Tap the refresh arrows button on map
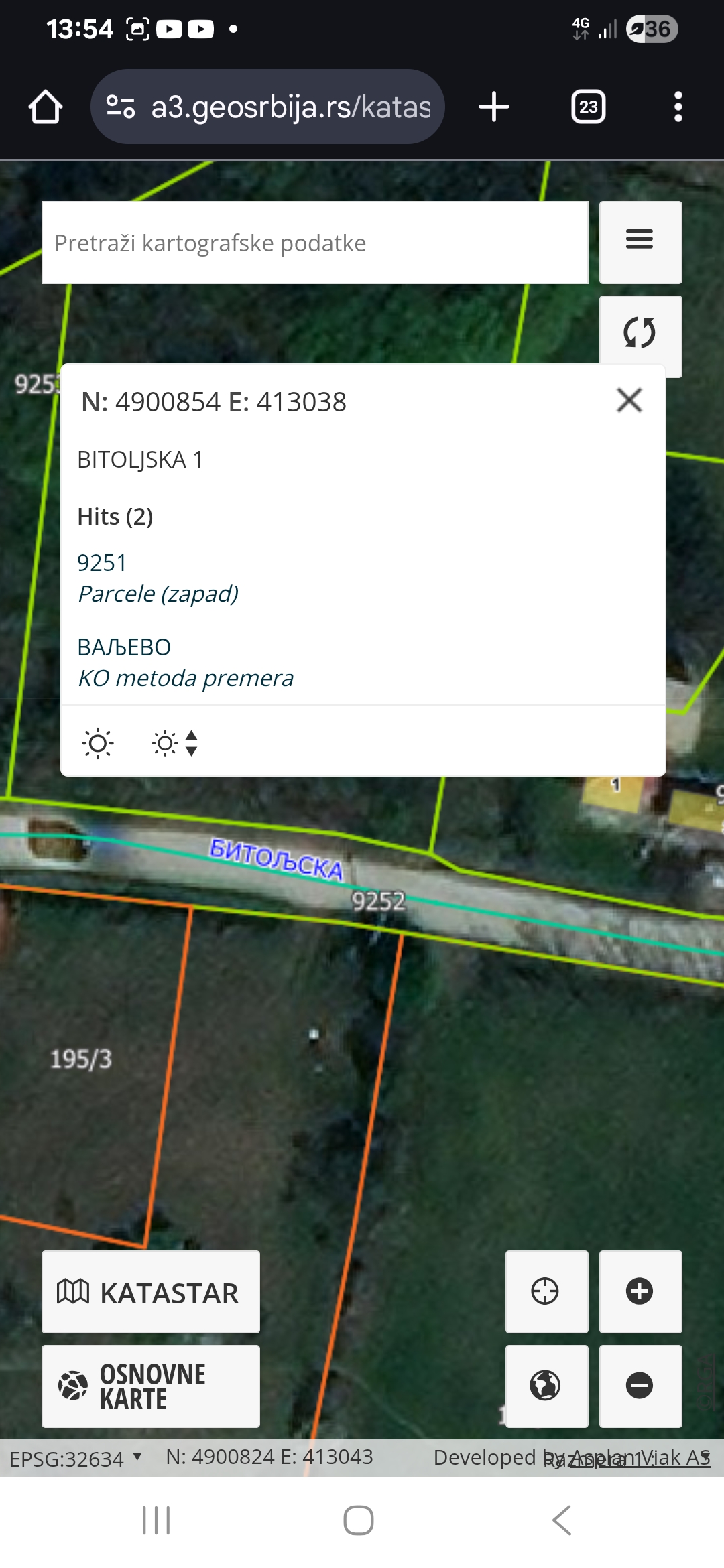 click(x=640, y=333)
